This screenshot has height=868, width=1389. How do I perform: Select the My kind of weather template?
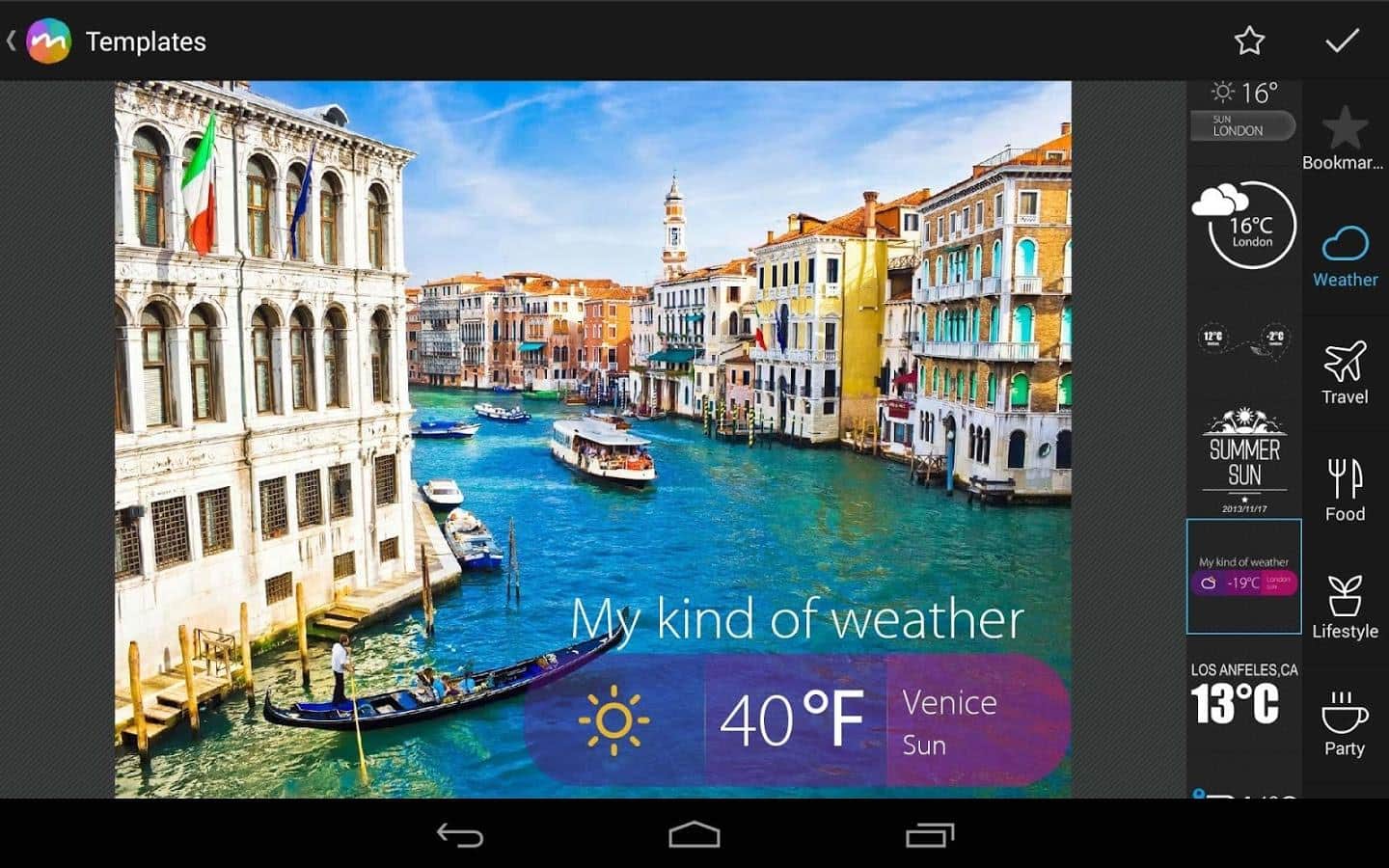click(1243, 576)
